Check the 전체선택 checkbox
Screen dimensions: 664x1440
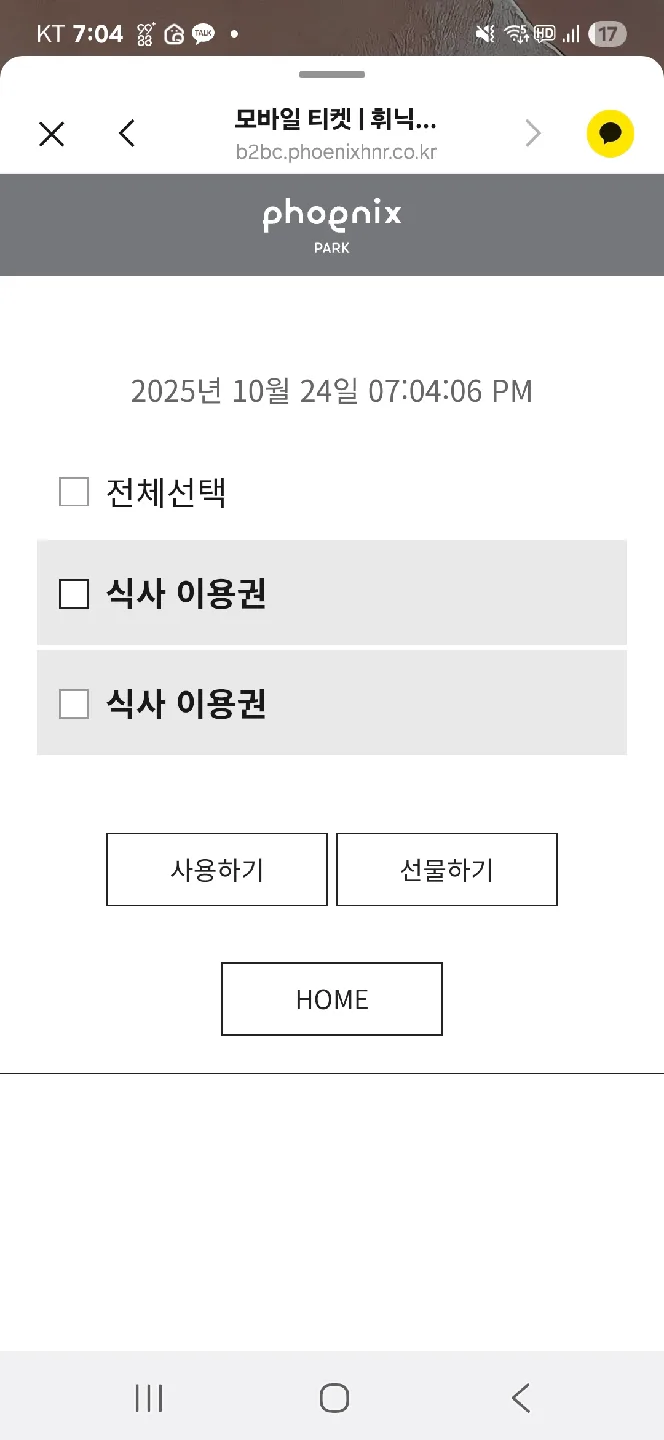click(74, 492)
